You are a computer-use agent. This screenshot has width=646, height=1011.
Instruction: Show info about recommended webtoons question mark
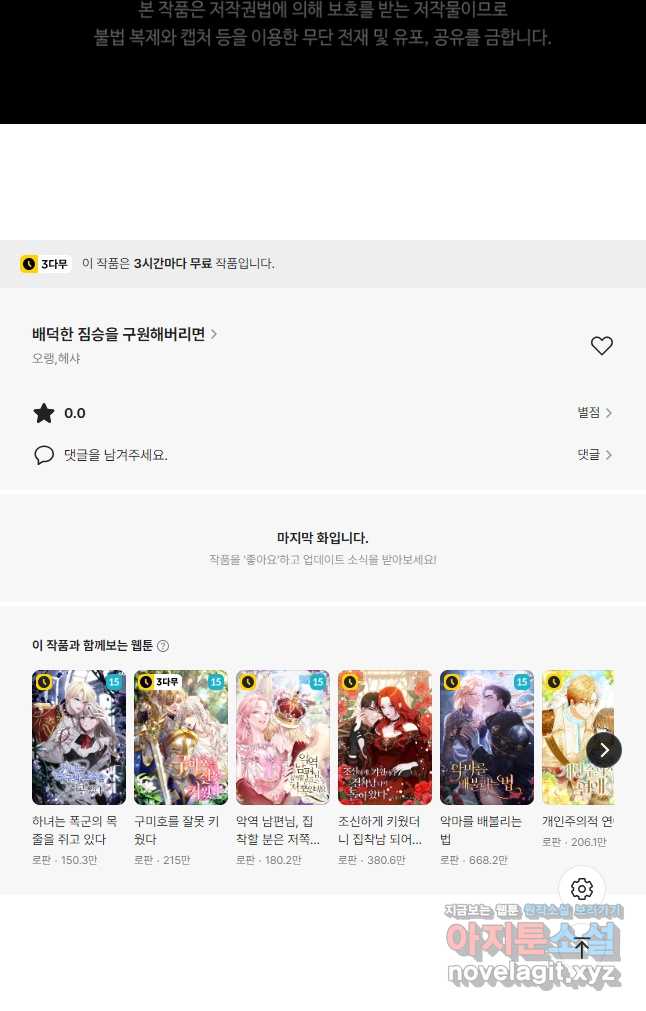[x=163, y=646]
